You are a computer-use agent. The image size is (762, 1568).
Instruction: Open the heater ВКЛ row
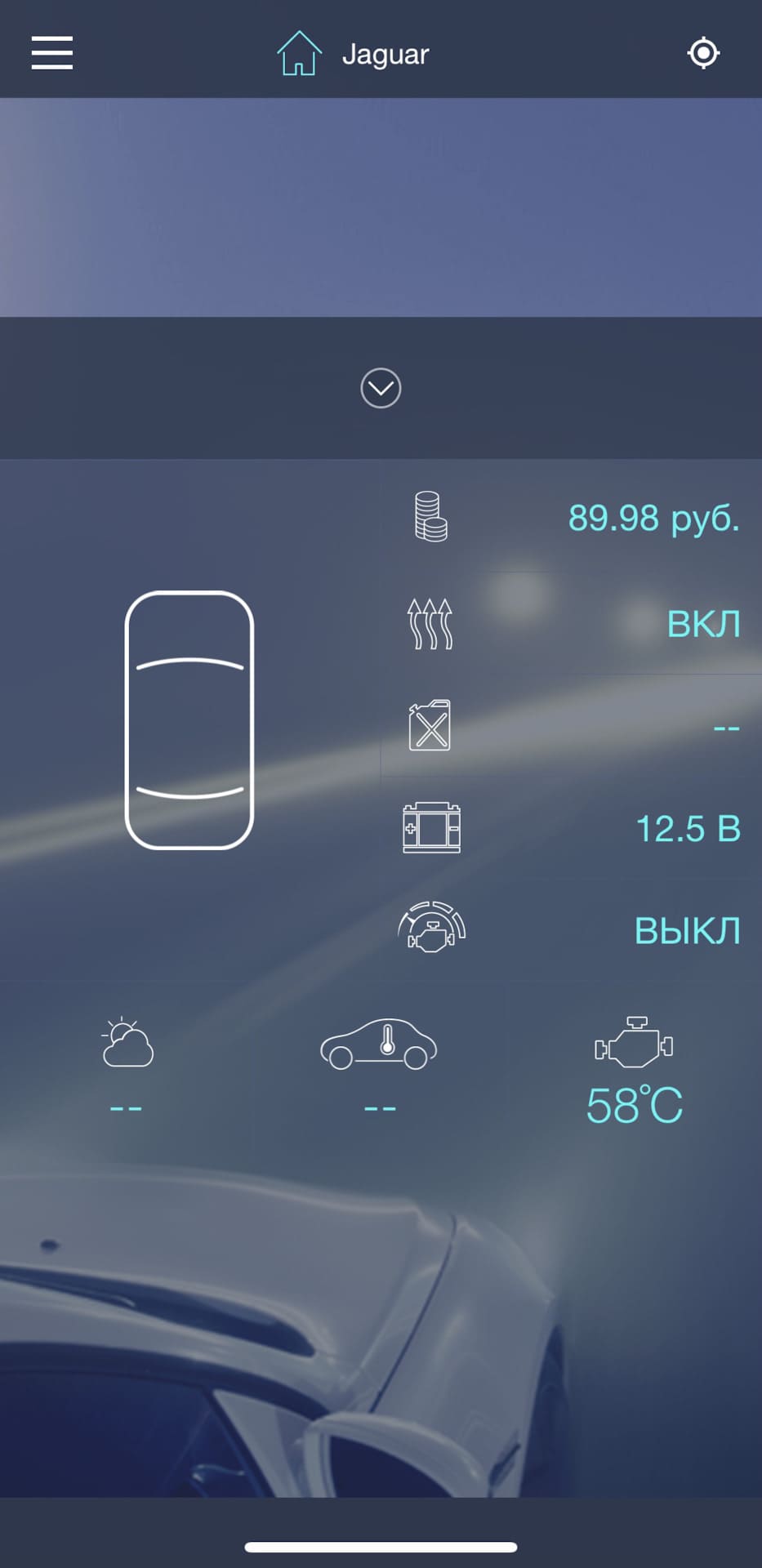click(x=572, y=624)
